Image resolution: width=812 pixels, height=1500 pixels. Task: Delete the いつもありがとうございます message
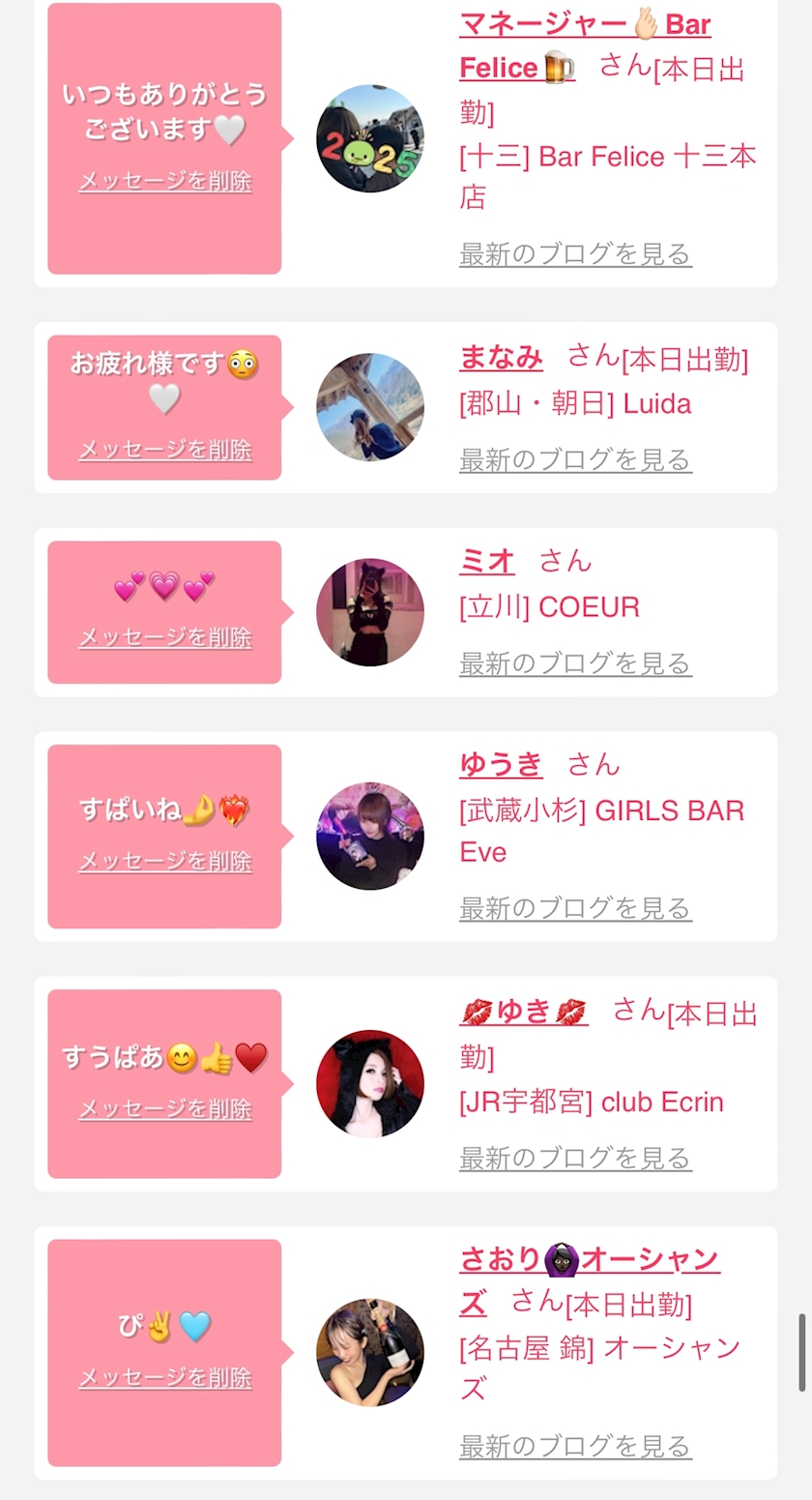[165, 181]
